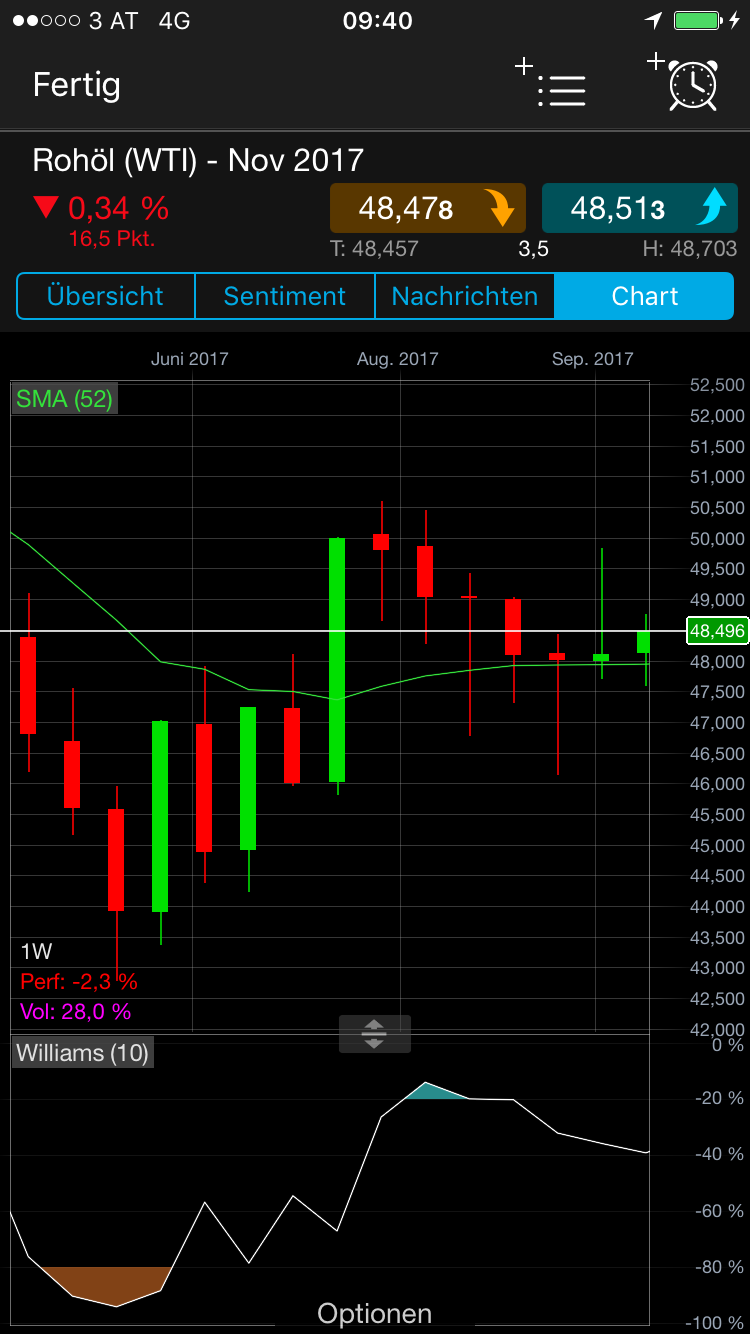Select the Williams (10) indicator badge
The image size is (750, 1334).
click(x=82, y=1052)
